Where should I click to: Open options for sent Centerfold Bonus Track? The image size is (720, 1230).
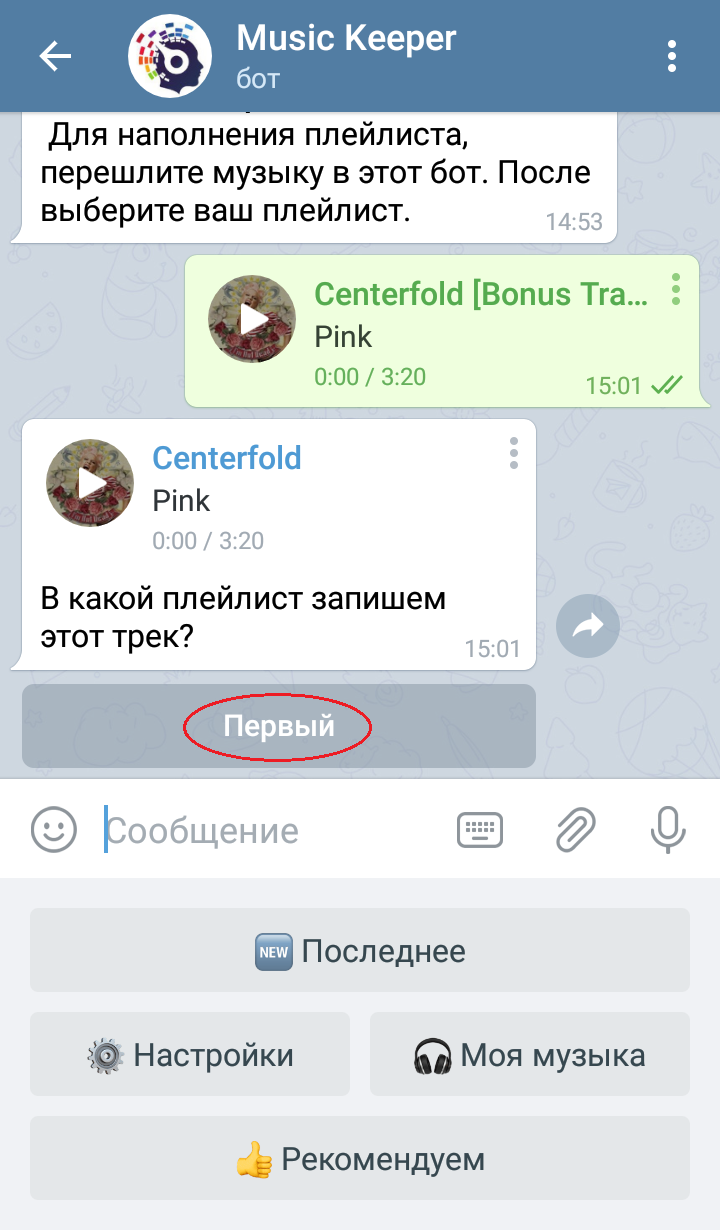coord(676,290)
